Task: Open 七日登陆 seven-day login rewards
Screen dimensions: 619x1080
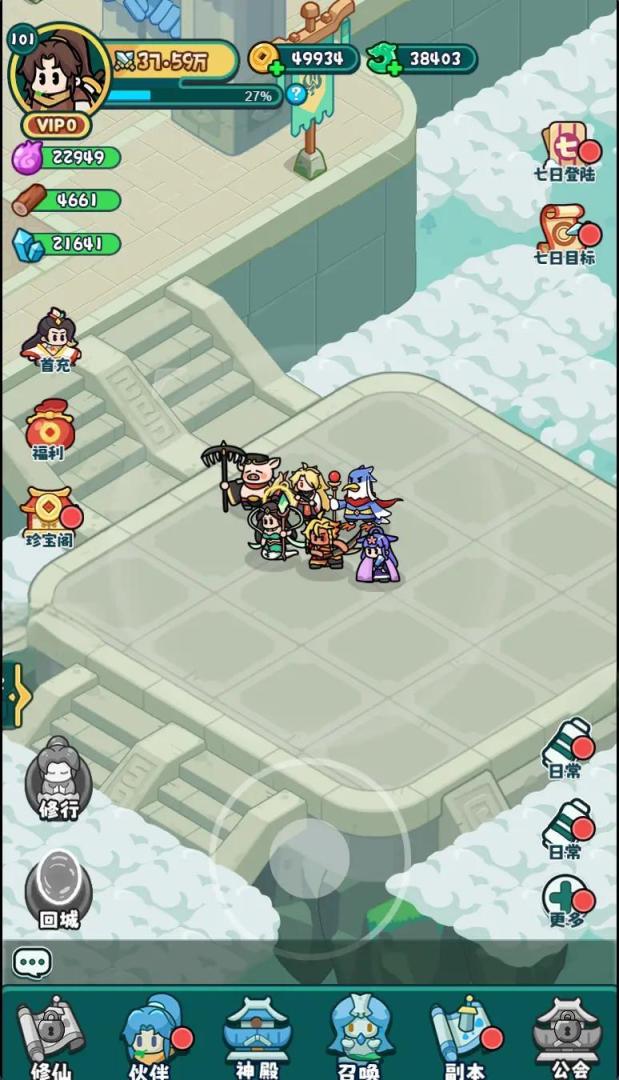Action: pos(565,150)
